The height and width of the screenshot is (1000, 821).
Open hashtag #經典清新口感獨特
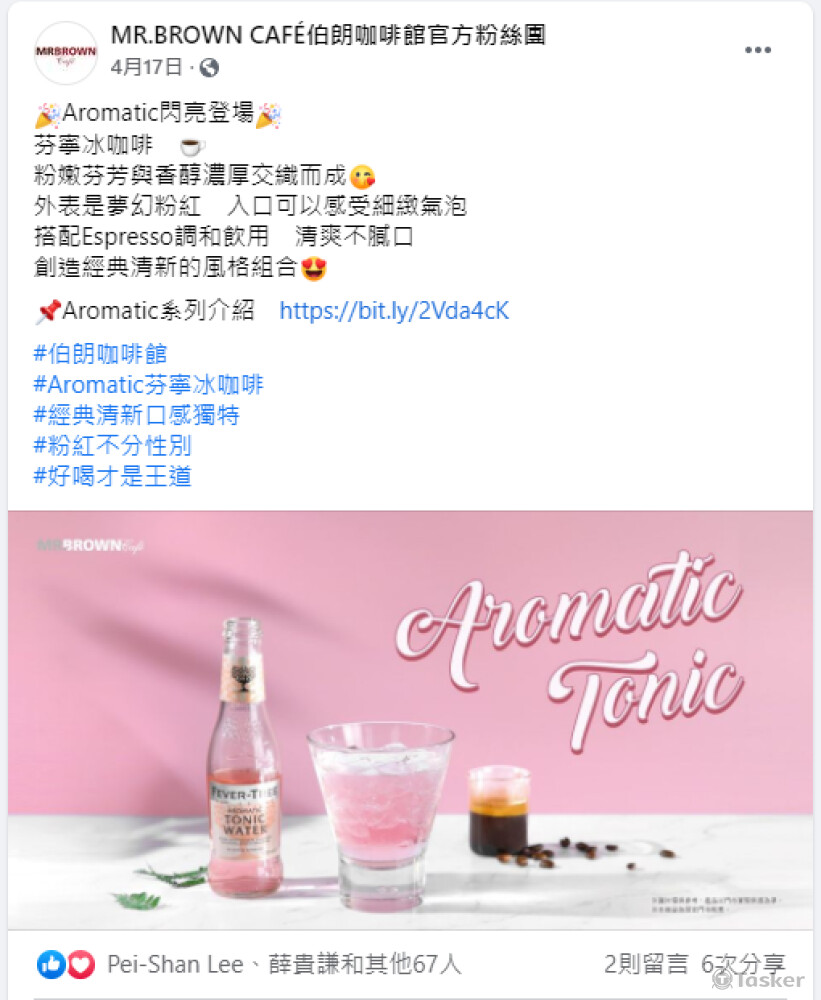pyautogui.click(x=136, y=415)
